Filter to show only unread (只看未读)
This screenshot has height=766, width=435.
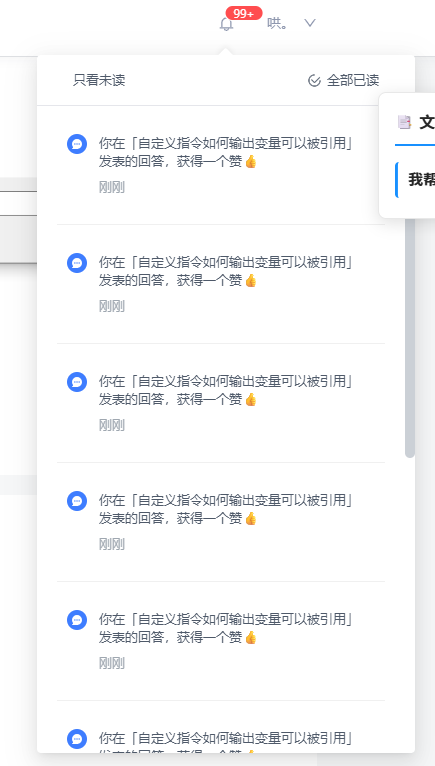click(99, 80)
